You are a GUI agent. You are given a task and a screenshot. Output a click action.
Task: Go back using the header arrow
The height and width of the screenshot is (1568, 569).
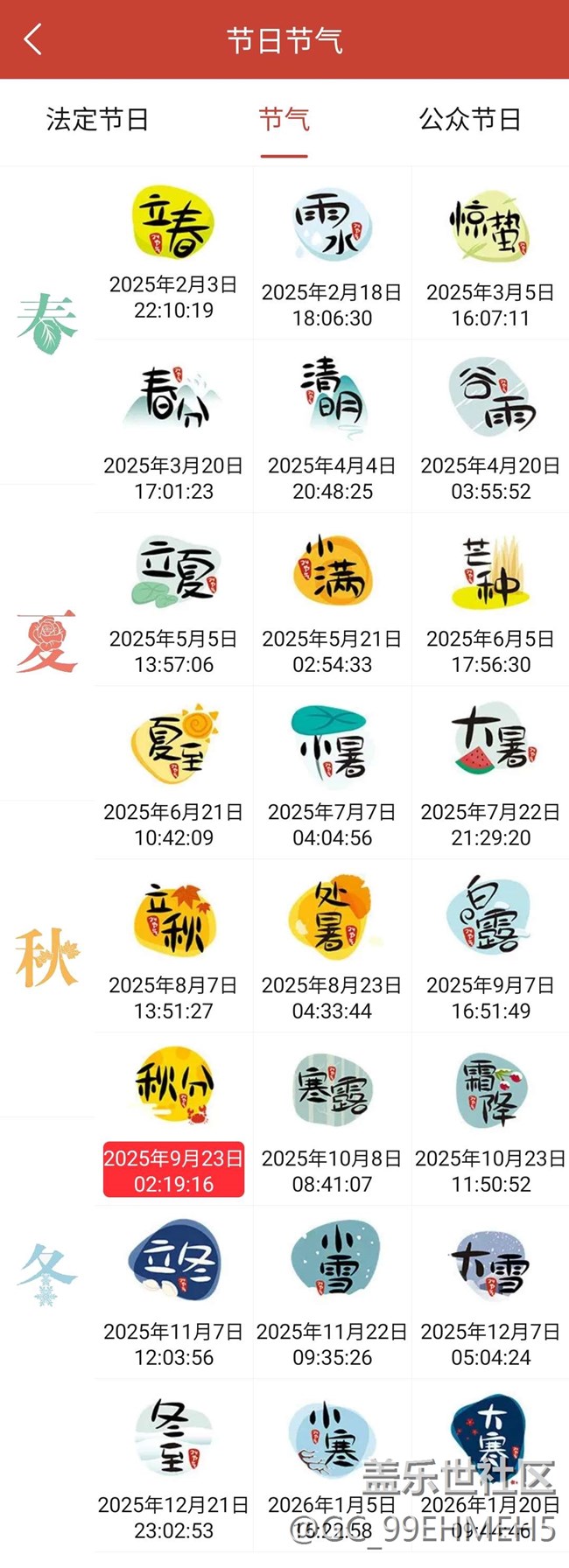33,39
